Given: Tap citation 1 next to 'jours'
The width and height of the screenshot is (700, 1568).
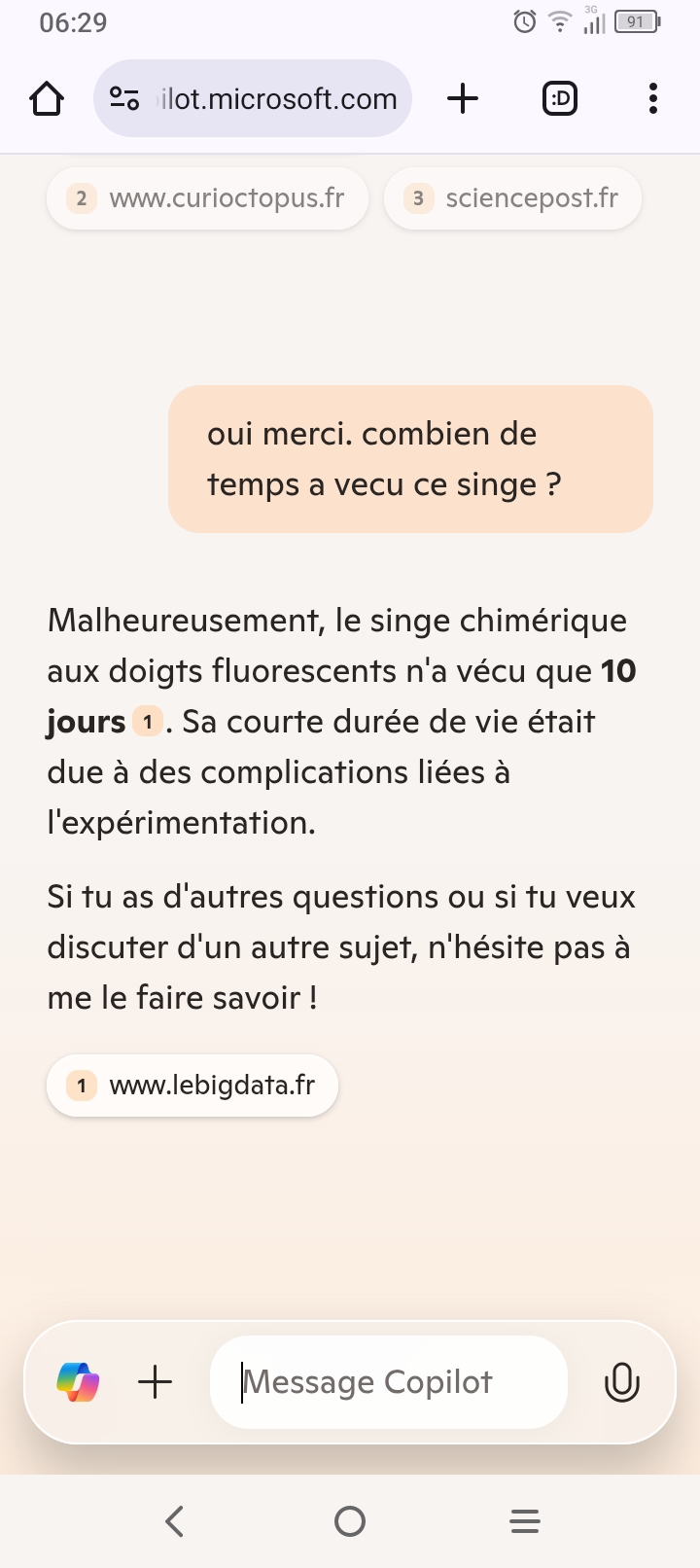Looking at the screenshot, I should 148,722.
